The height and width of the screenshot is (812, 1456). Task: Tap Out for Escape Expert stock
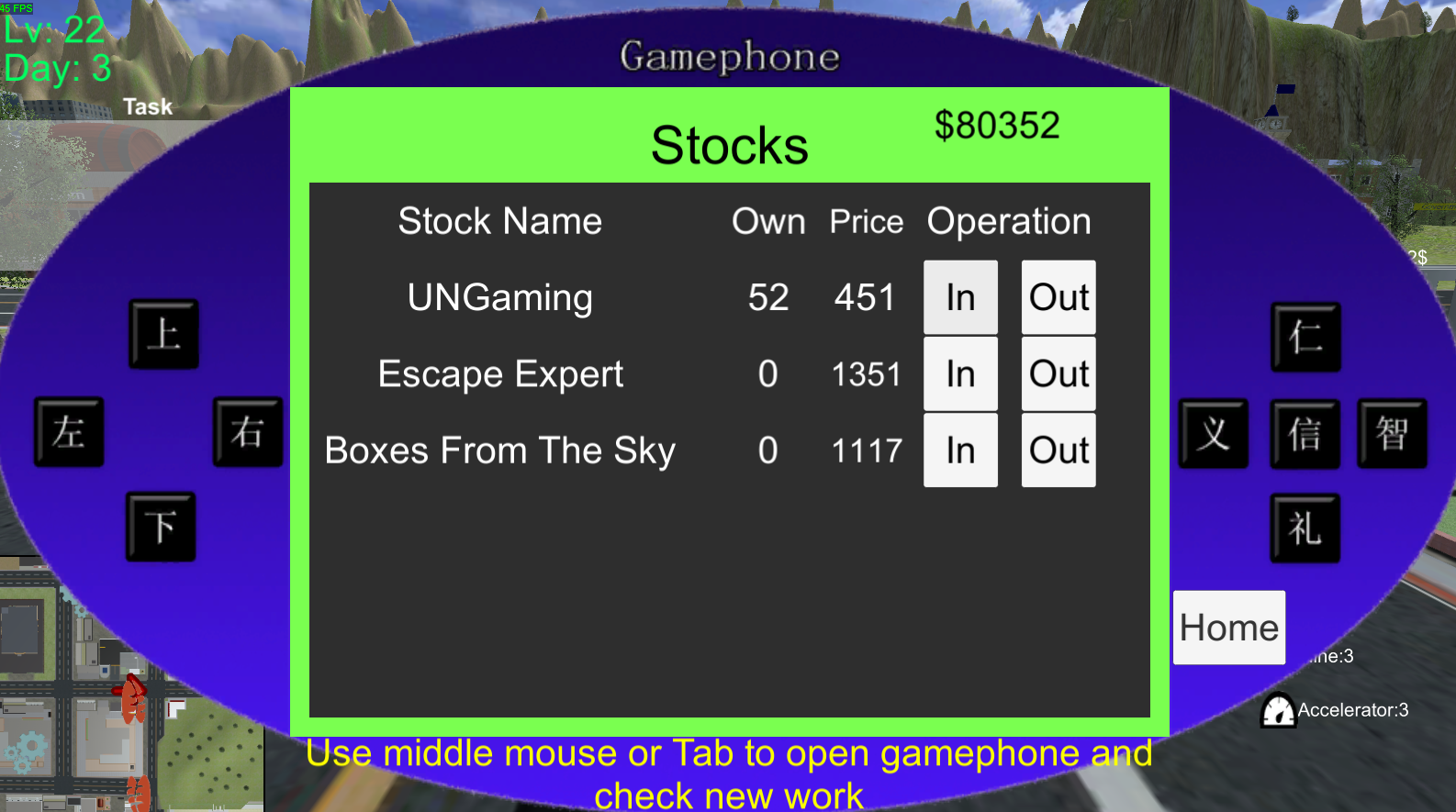tap(1058, 373)
